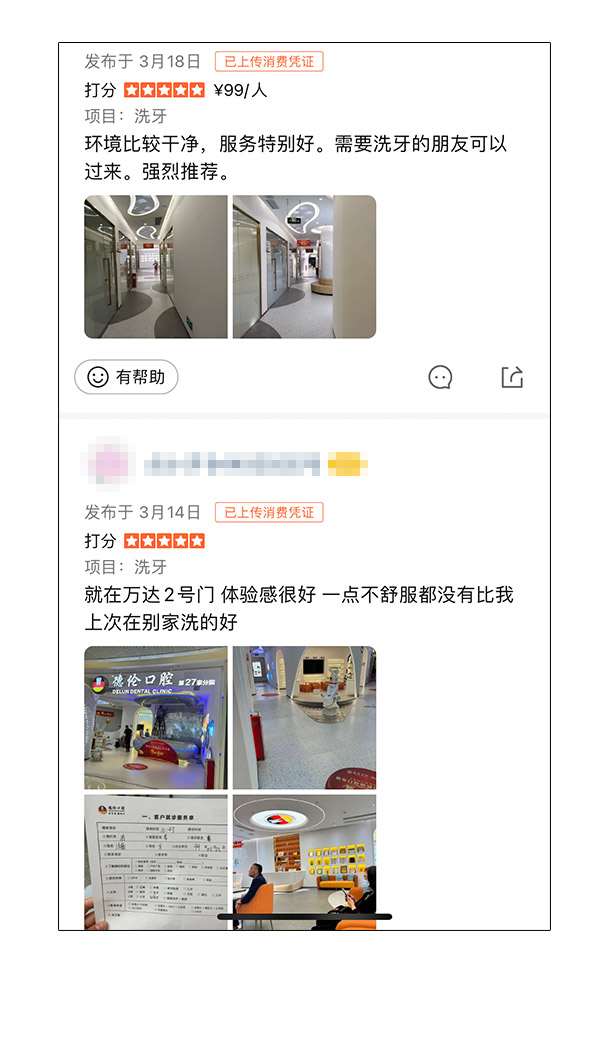
Task: Share the March 18 review
Action: (512, 377)
